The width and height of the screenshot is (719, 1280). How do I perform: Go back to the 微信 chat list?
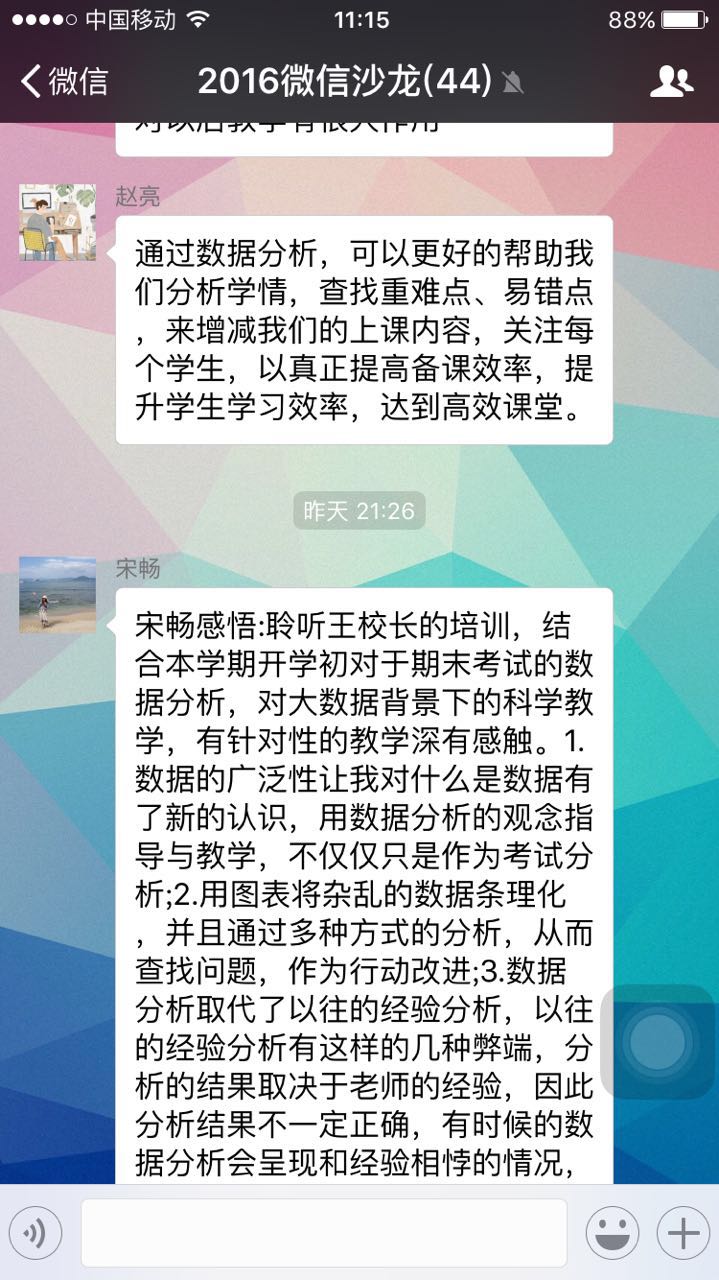64,81
